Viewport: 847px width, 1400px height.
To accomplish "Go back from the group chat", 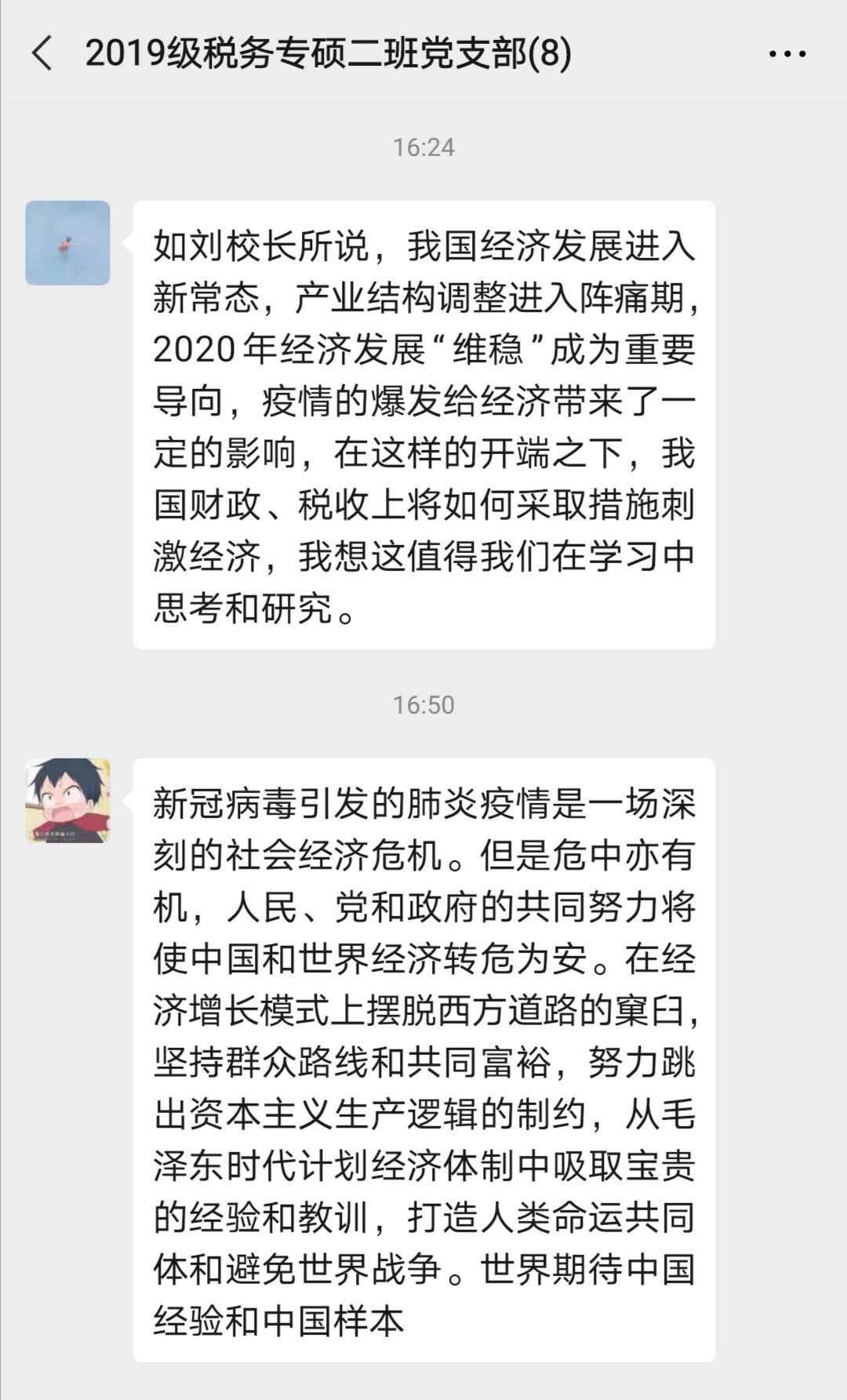I will [42, 54].
